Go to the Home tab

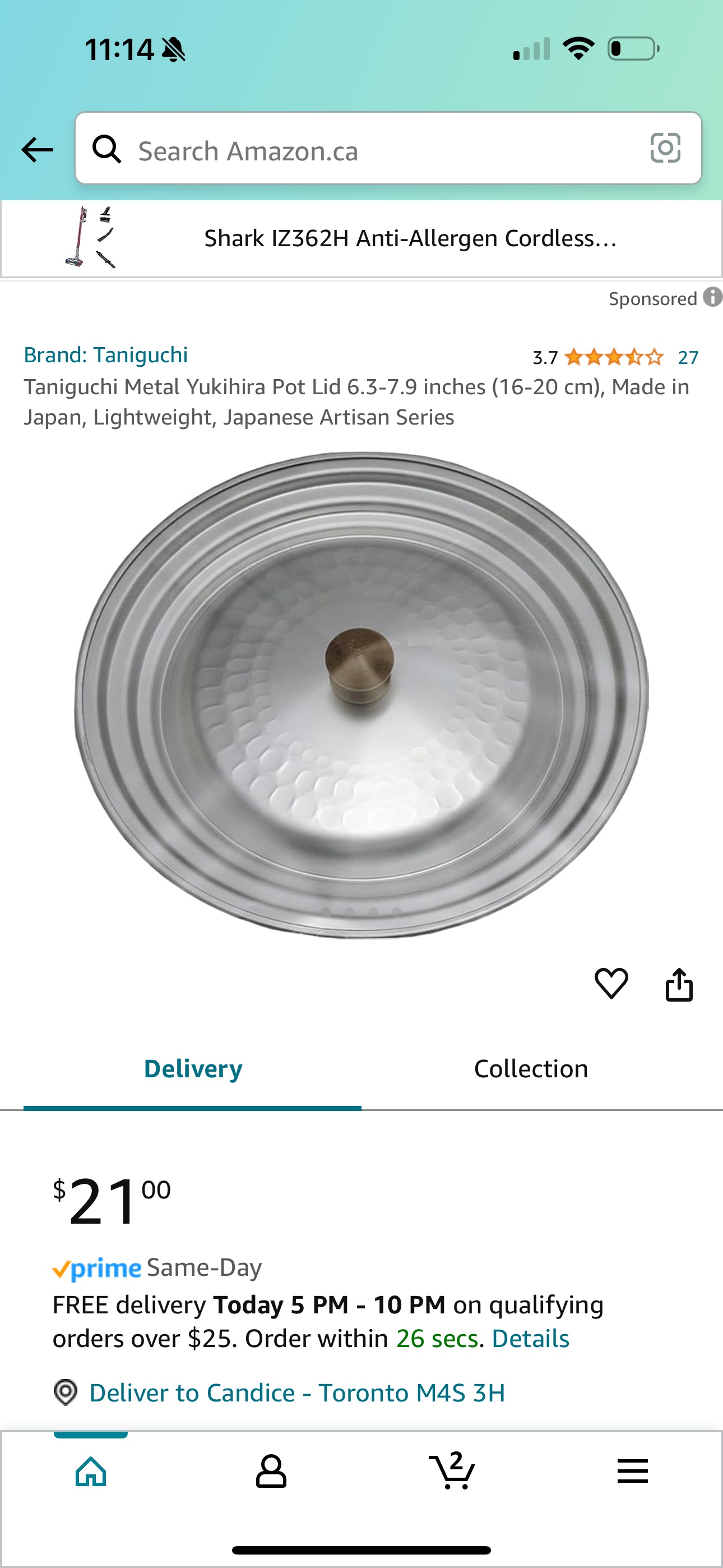pyautogui.click(x=91, y=1472)
